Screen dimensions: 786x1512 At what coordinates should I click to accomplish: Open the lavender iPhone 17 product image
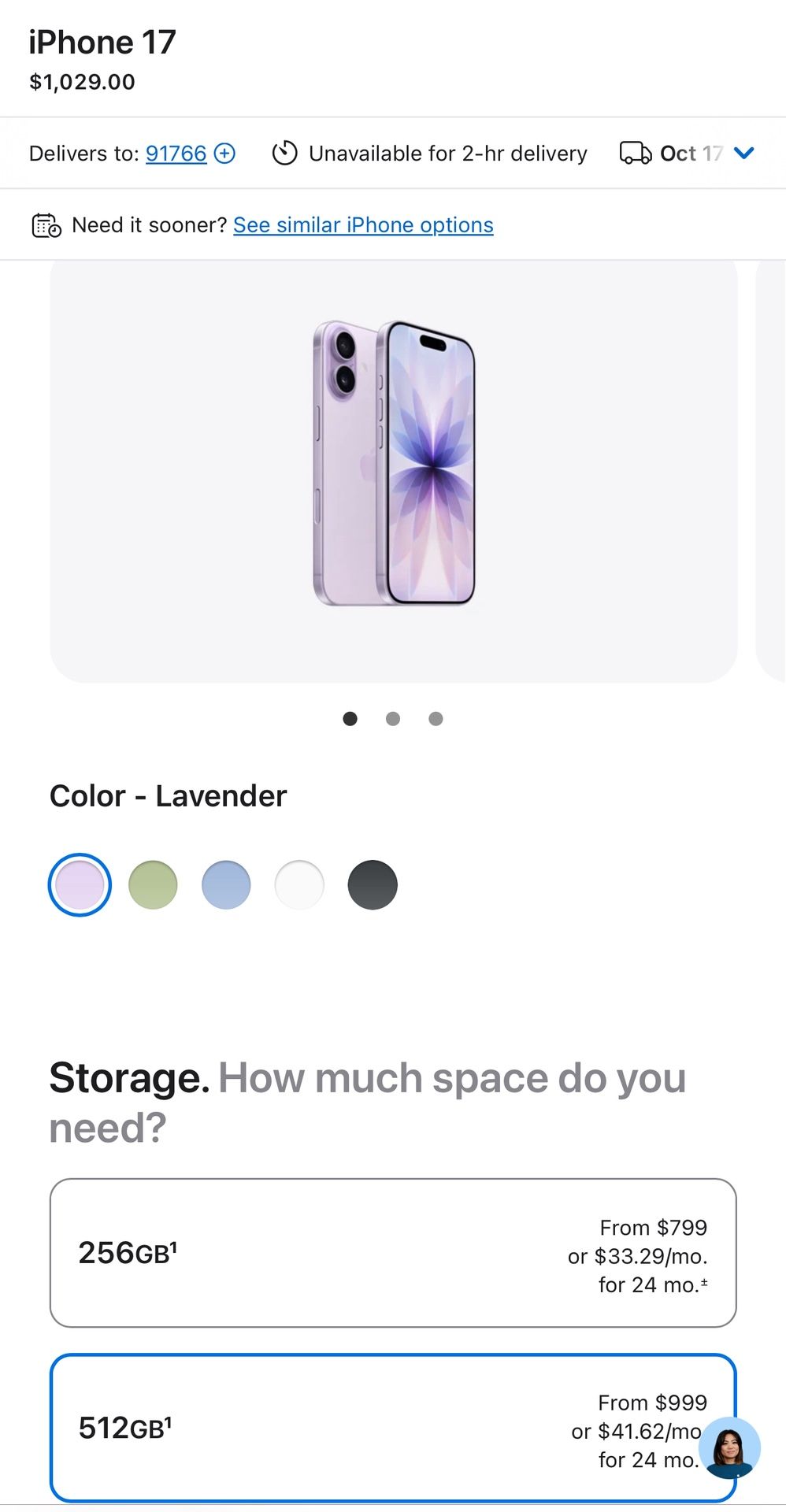click(394, 465)
